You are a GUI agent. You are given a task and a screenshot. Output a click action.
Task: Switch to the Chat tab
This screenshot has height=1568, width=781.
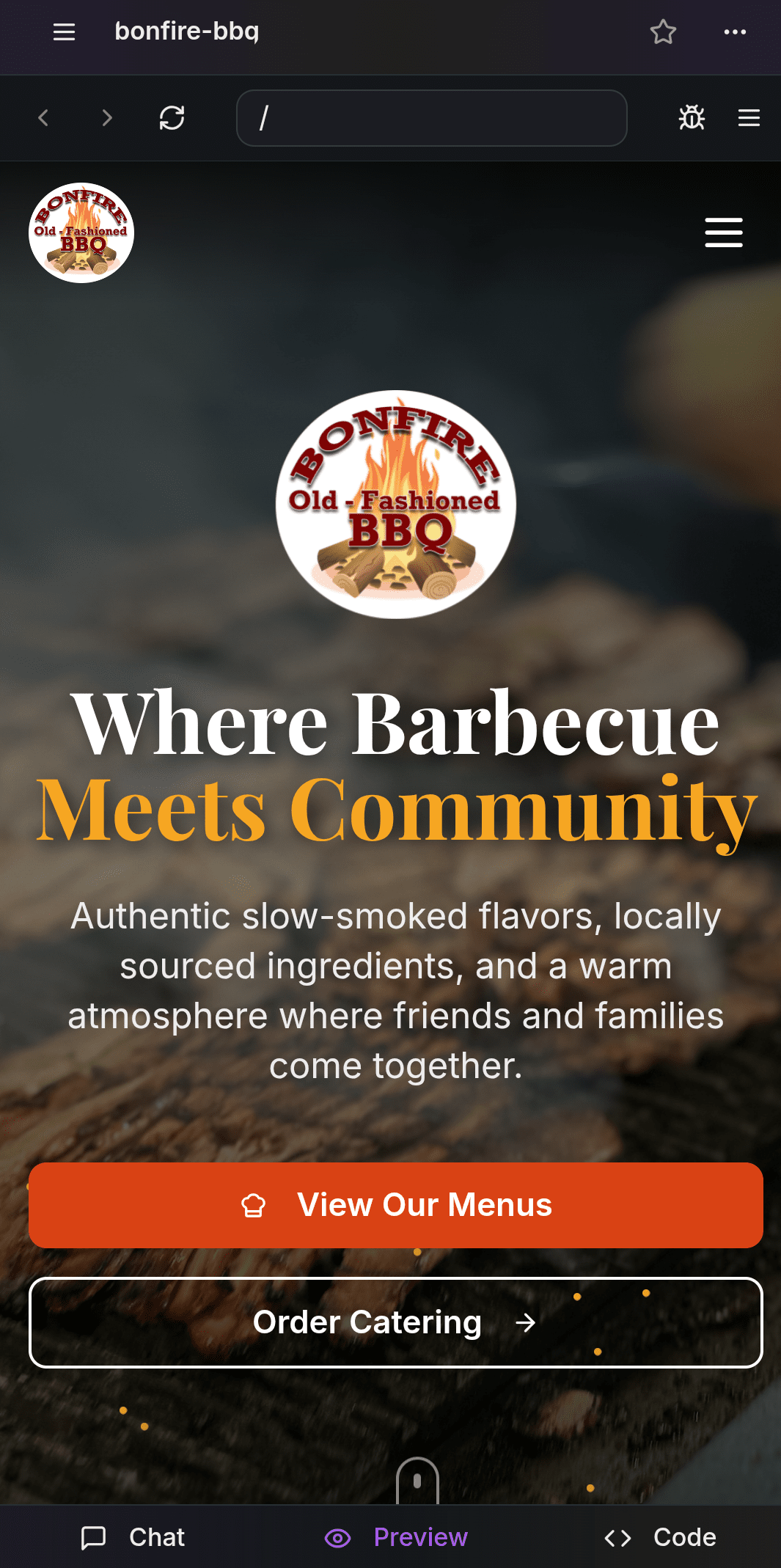[x=133, y=1537]
